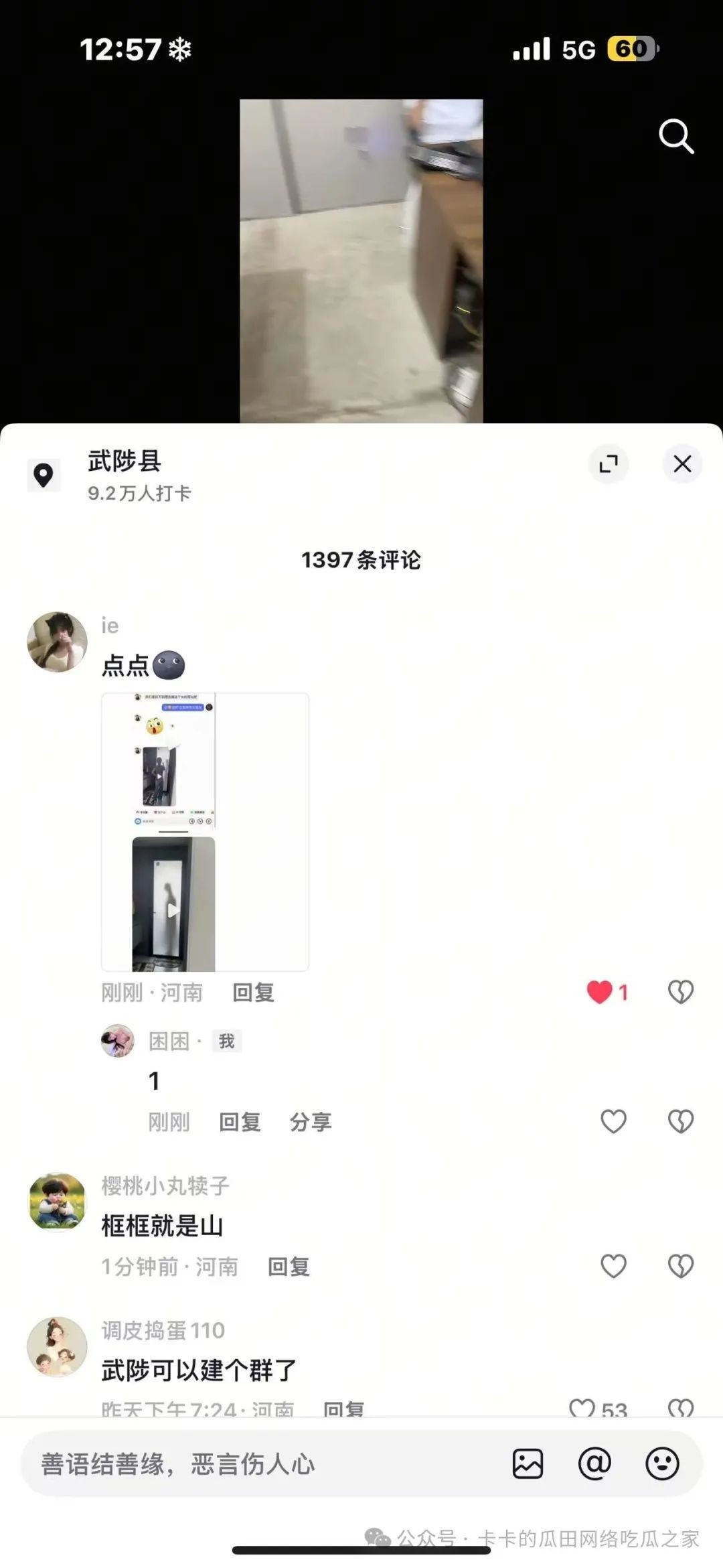The width and height of the screenshot is (723, 1568).
Task: Open 调皮捣蛋110's profile avatar
Action: (57, 1346)
